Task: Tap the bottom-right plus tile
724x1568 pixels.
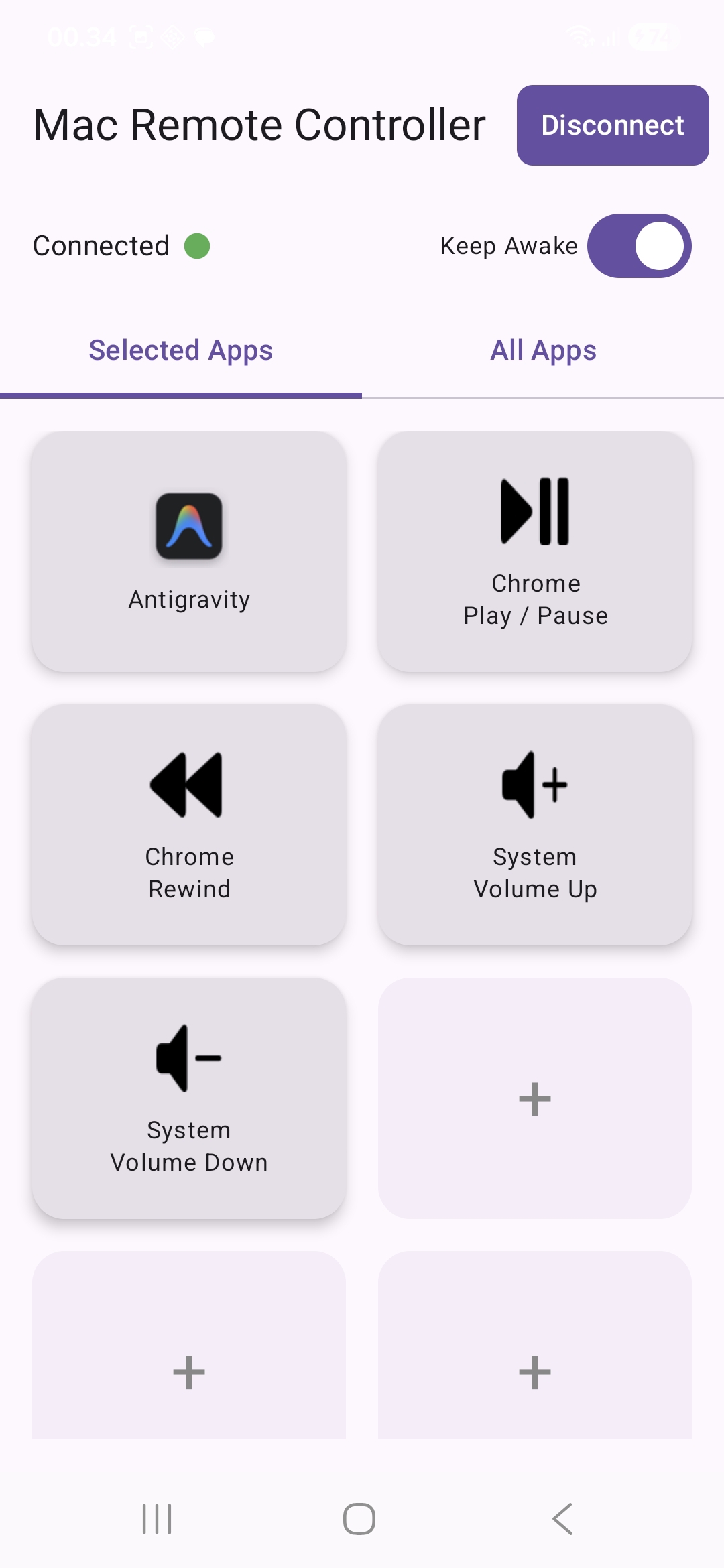Action: pyautogui.click(x=534, y=1367)
